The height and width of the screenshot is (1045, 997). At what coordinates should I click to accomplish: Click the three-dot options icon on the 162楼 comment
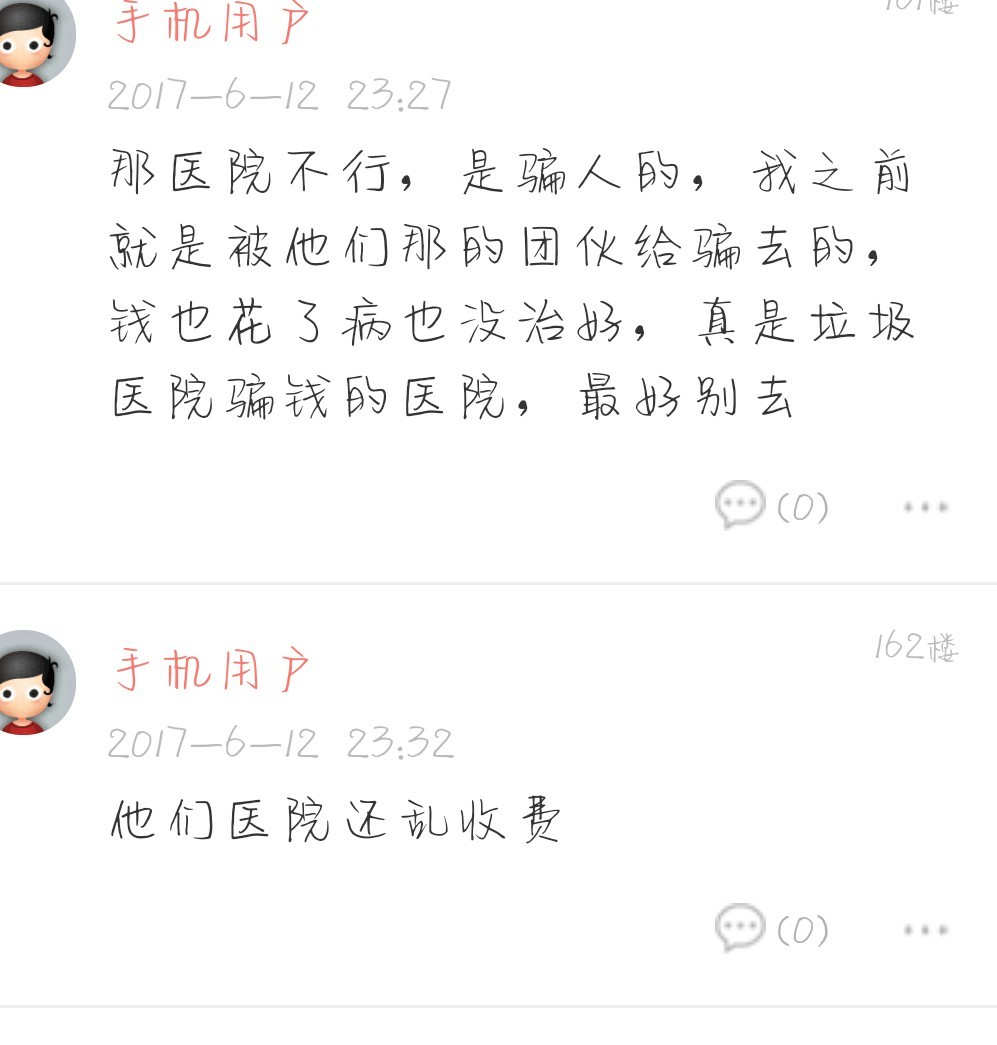coord(923,929)
